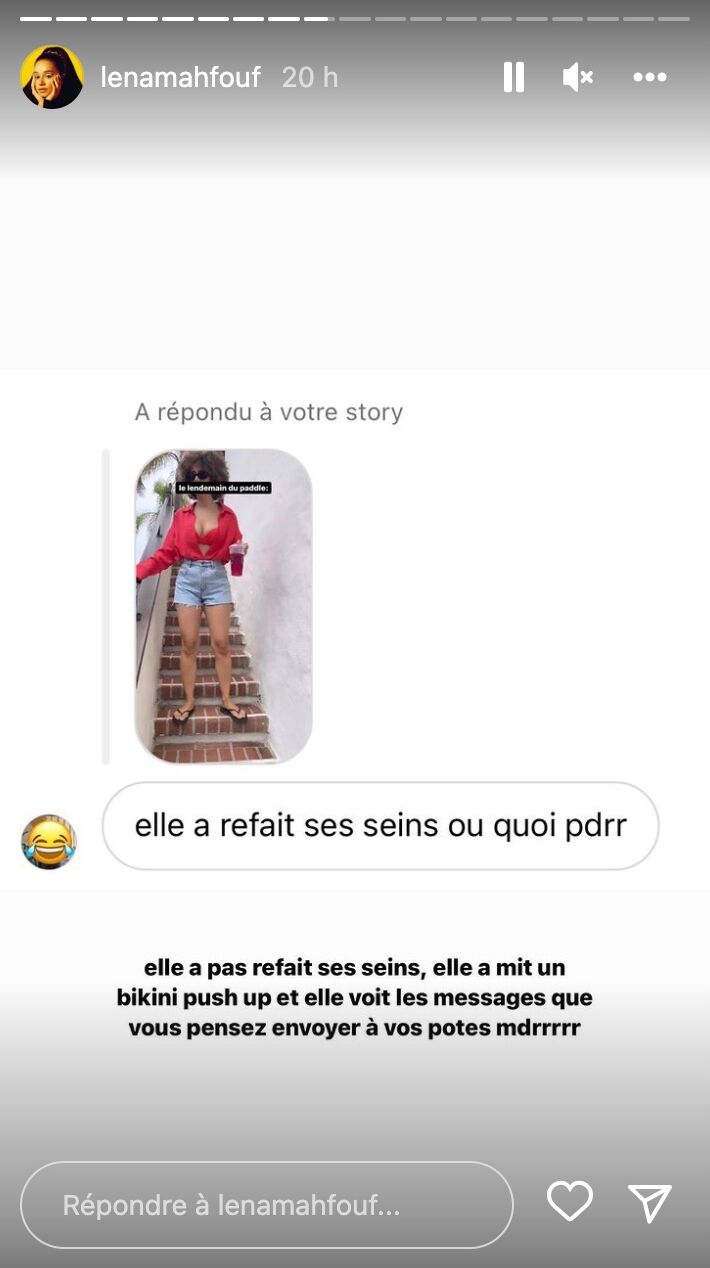Pause the story playback
Image resolution: width=710 pixels, height=1268 pixels.
(514, 77)
